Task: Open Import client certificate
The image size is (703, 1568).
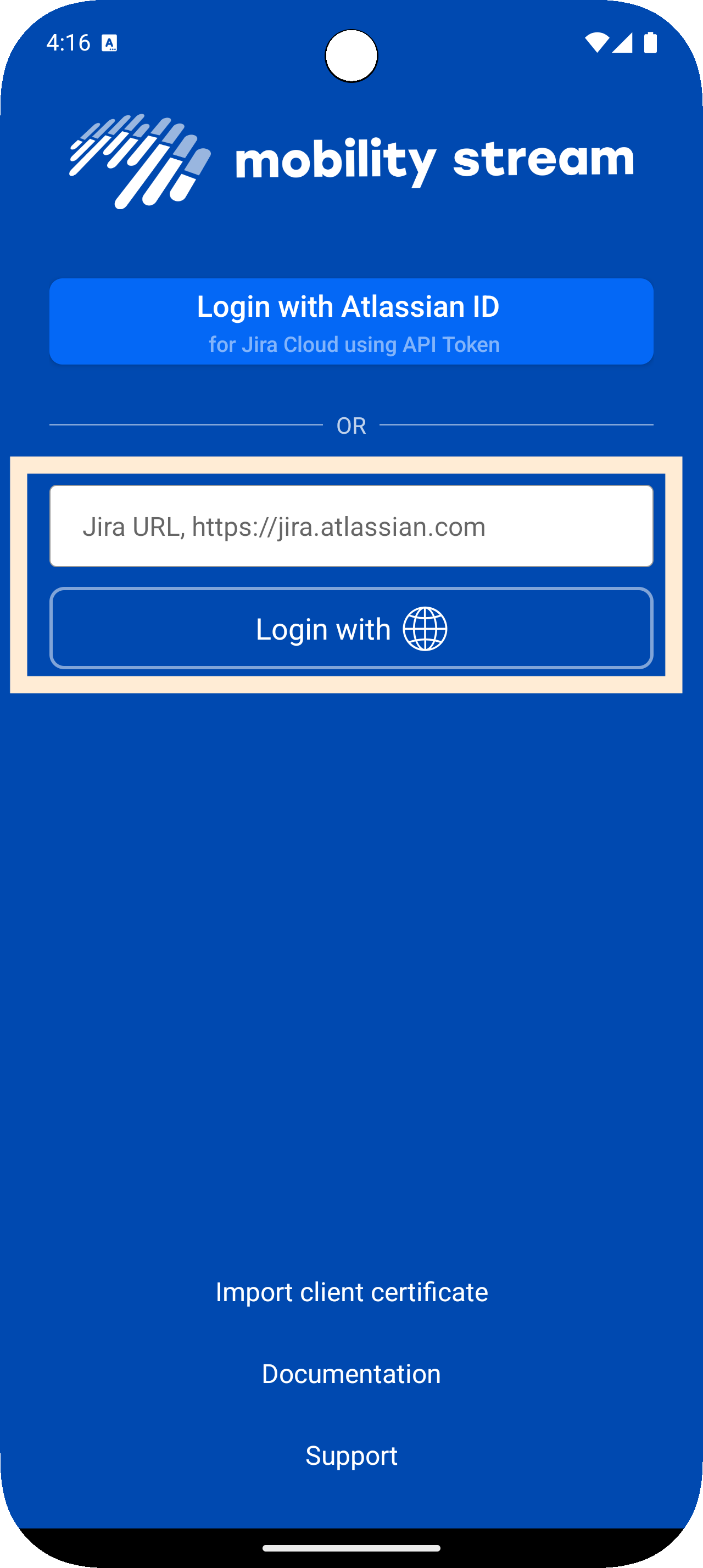Action: (x=351, y=1292)
